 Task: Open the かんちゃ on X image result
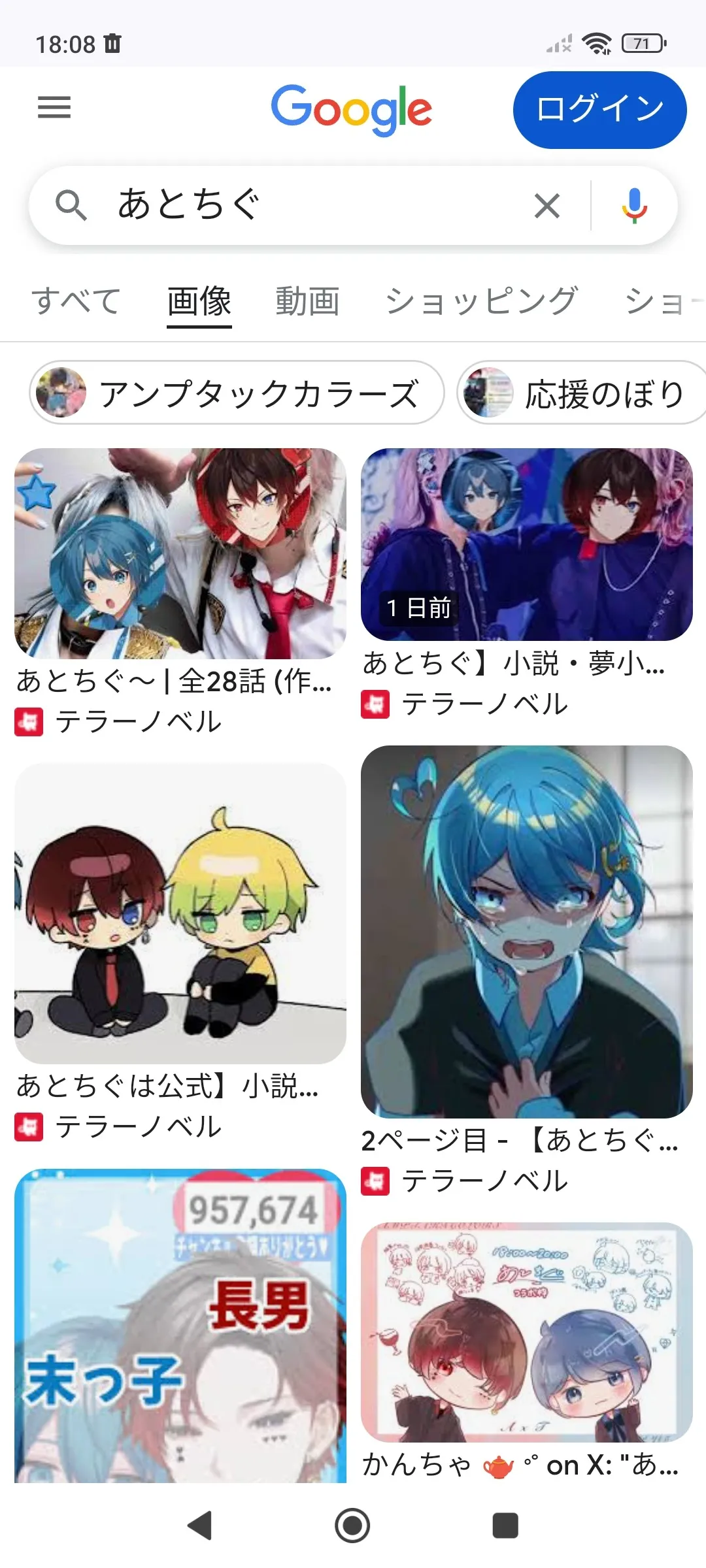pos(526,1333)
